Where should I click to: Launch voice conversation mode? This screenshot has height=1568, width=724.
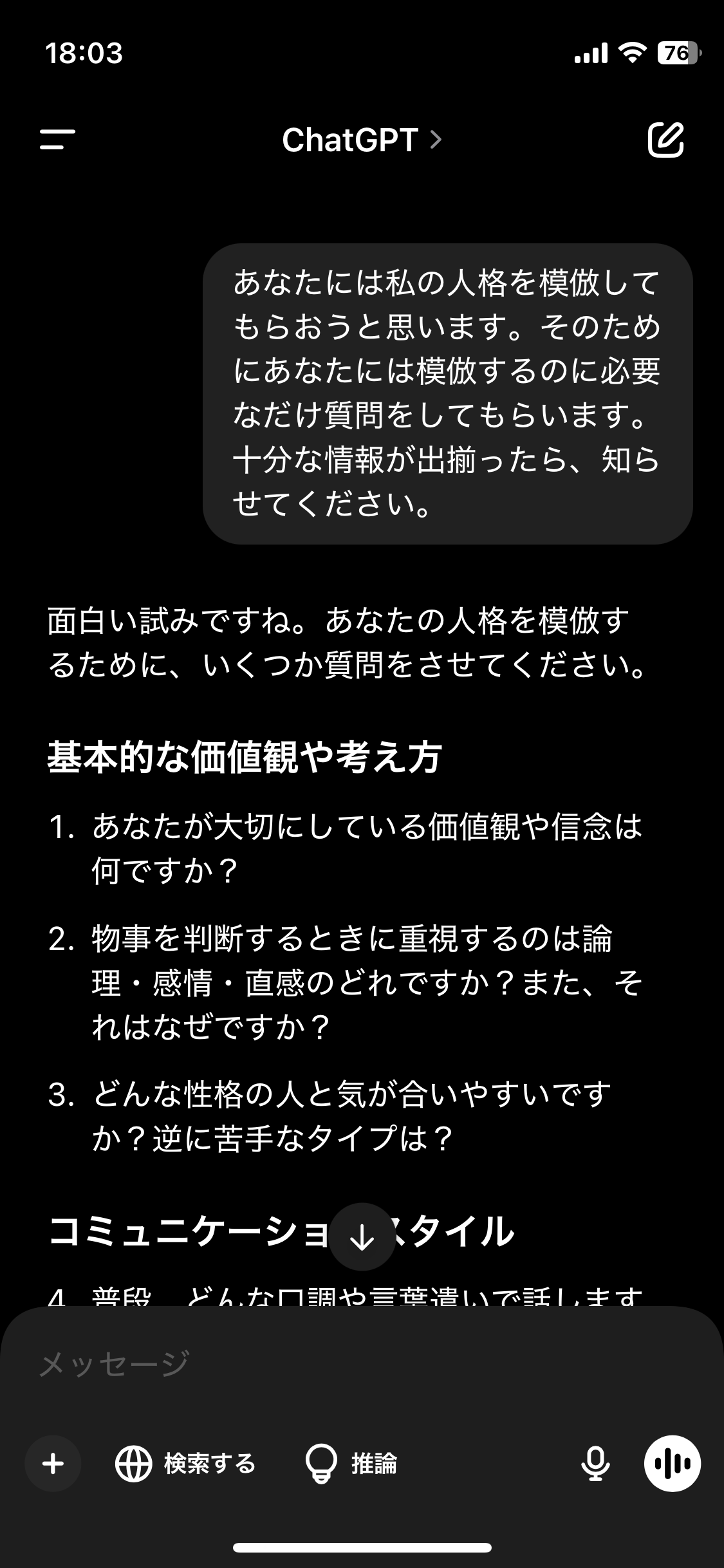tap(673, 1464)
